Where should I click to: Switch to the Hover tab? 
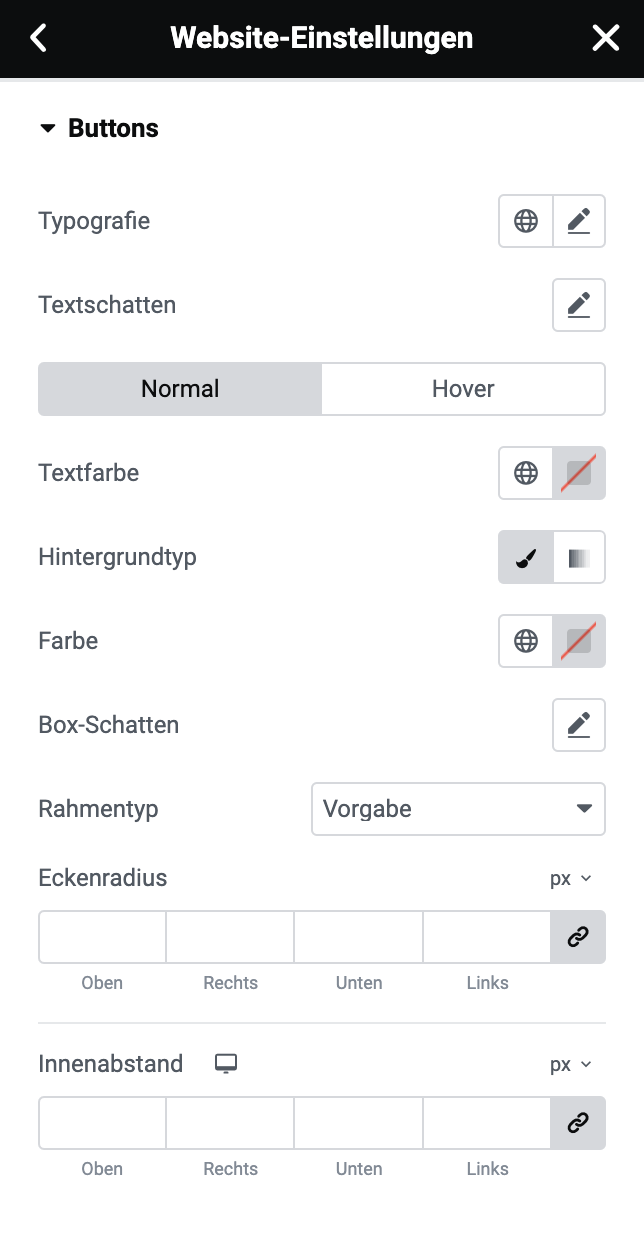click(x=463, y=389)
